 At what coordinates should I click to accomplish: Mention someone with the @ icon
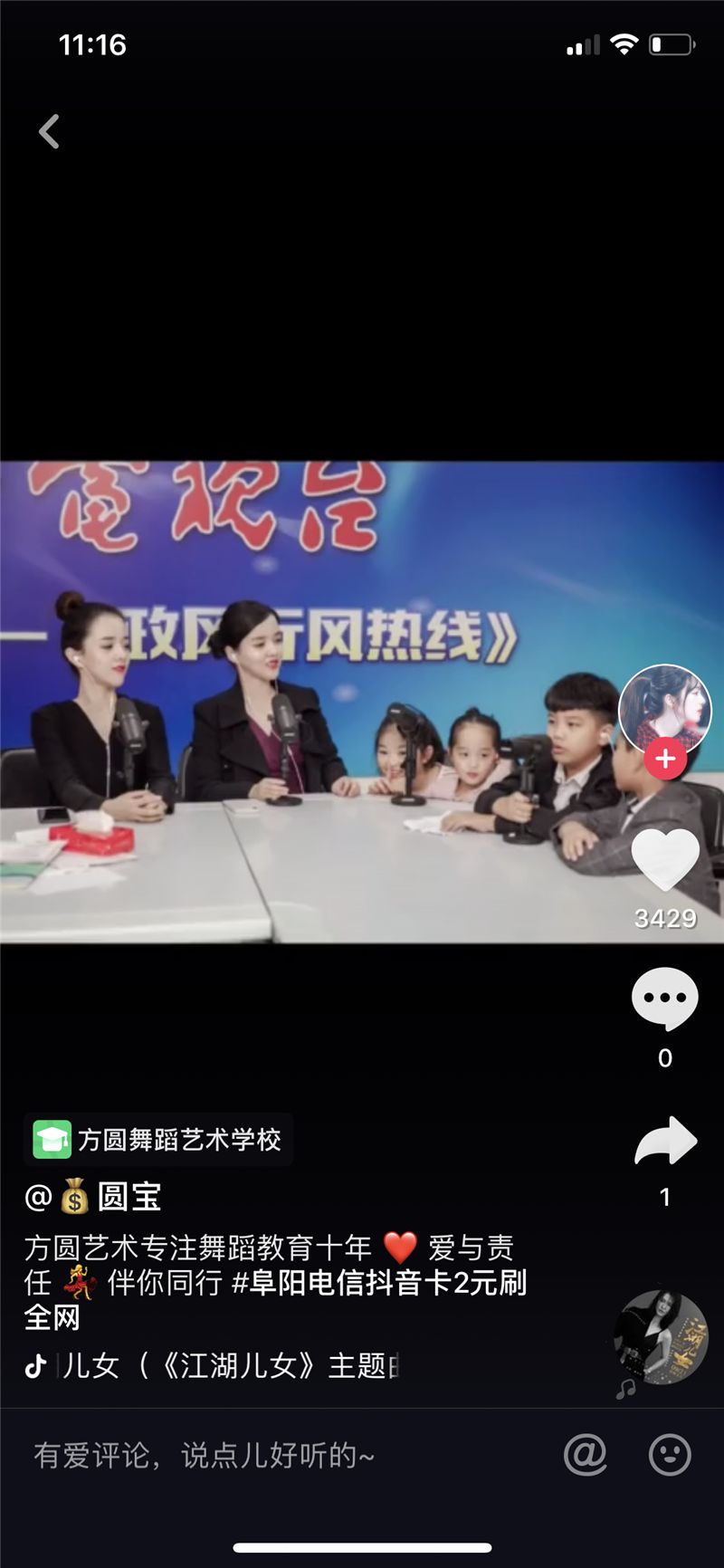click(586, 1455)
